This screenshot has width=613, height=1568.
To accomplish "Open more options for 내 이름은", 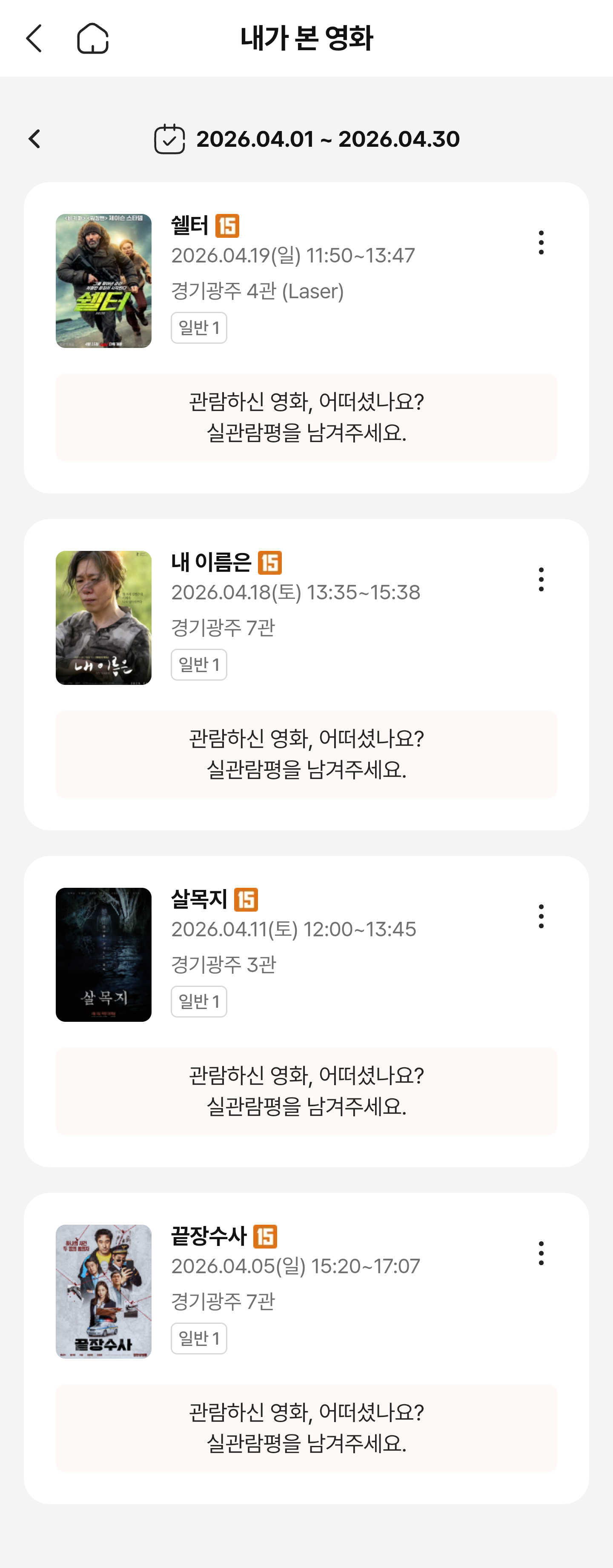I will pos(541,579).
